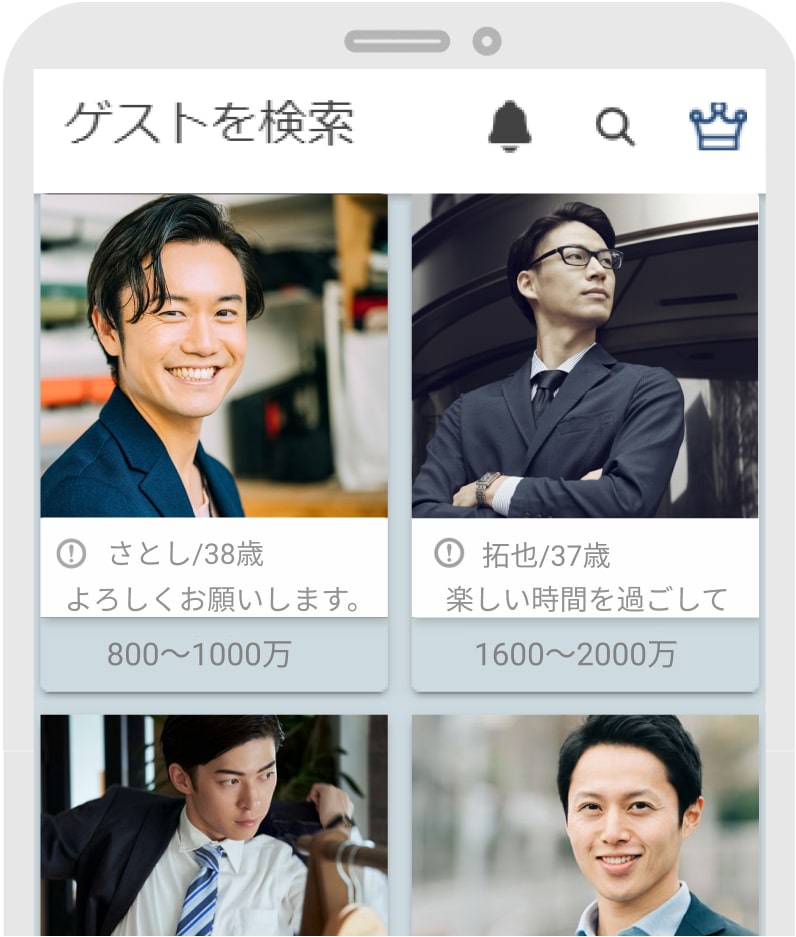Click the ゲストを検索 header title
The image size is (796, 937).
pyautogui.click(x=208, y=122)
